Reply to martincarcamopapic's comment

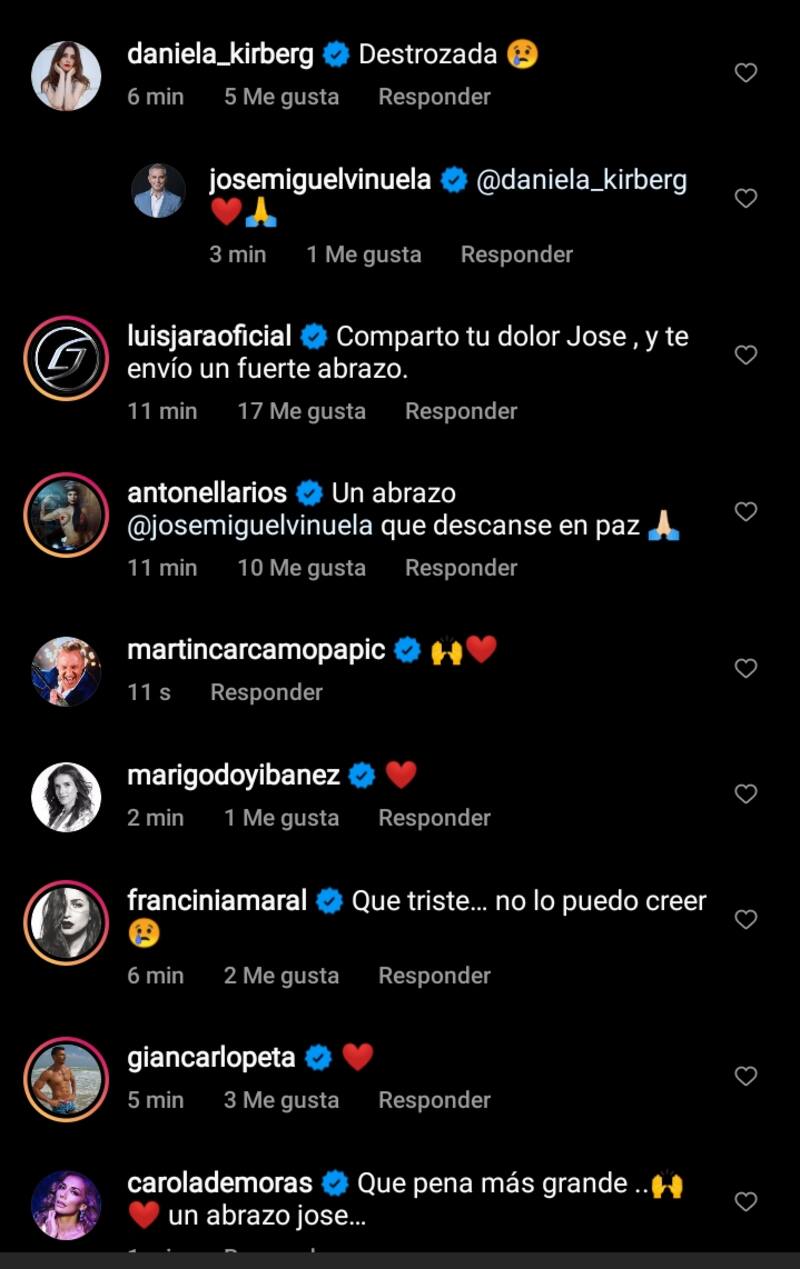[x=266, y=692]
